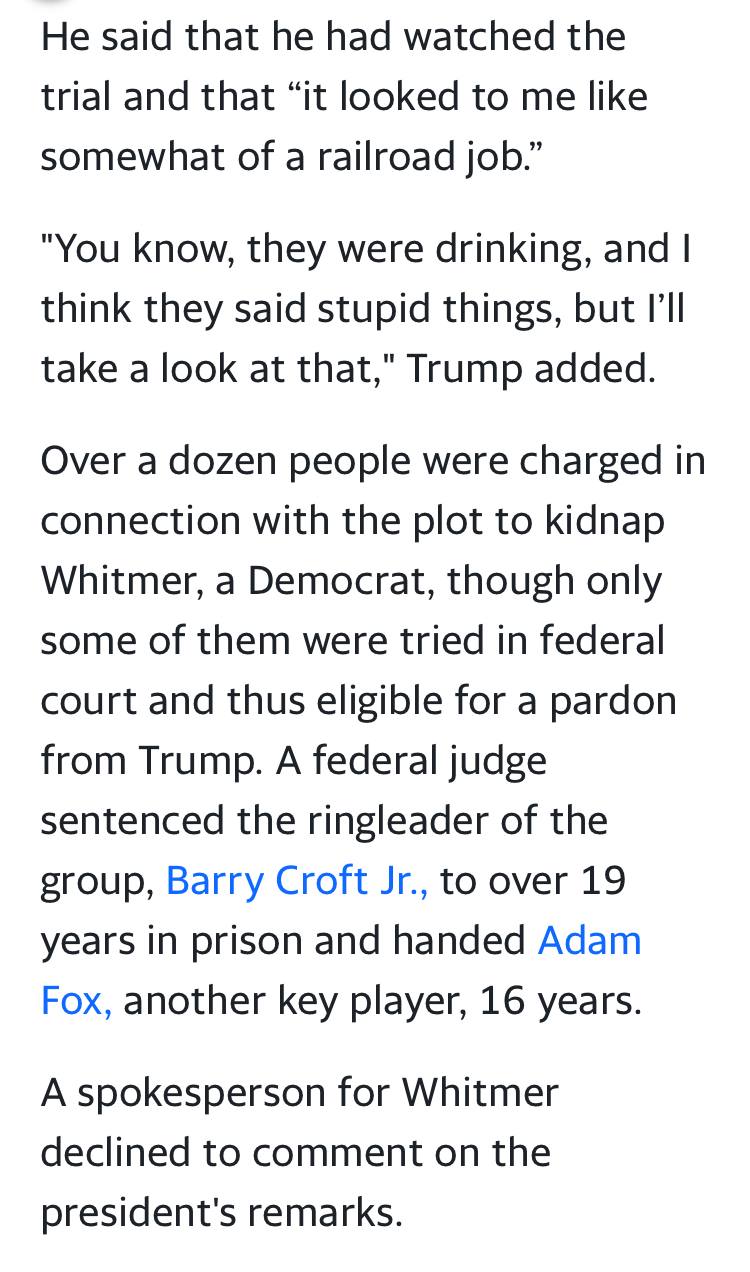Open the Barry Croft Jr. link
Viewport: 750px width, 1272px height.
coord(297,880)
